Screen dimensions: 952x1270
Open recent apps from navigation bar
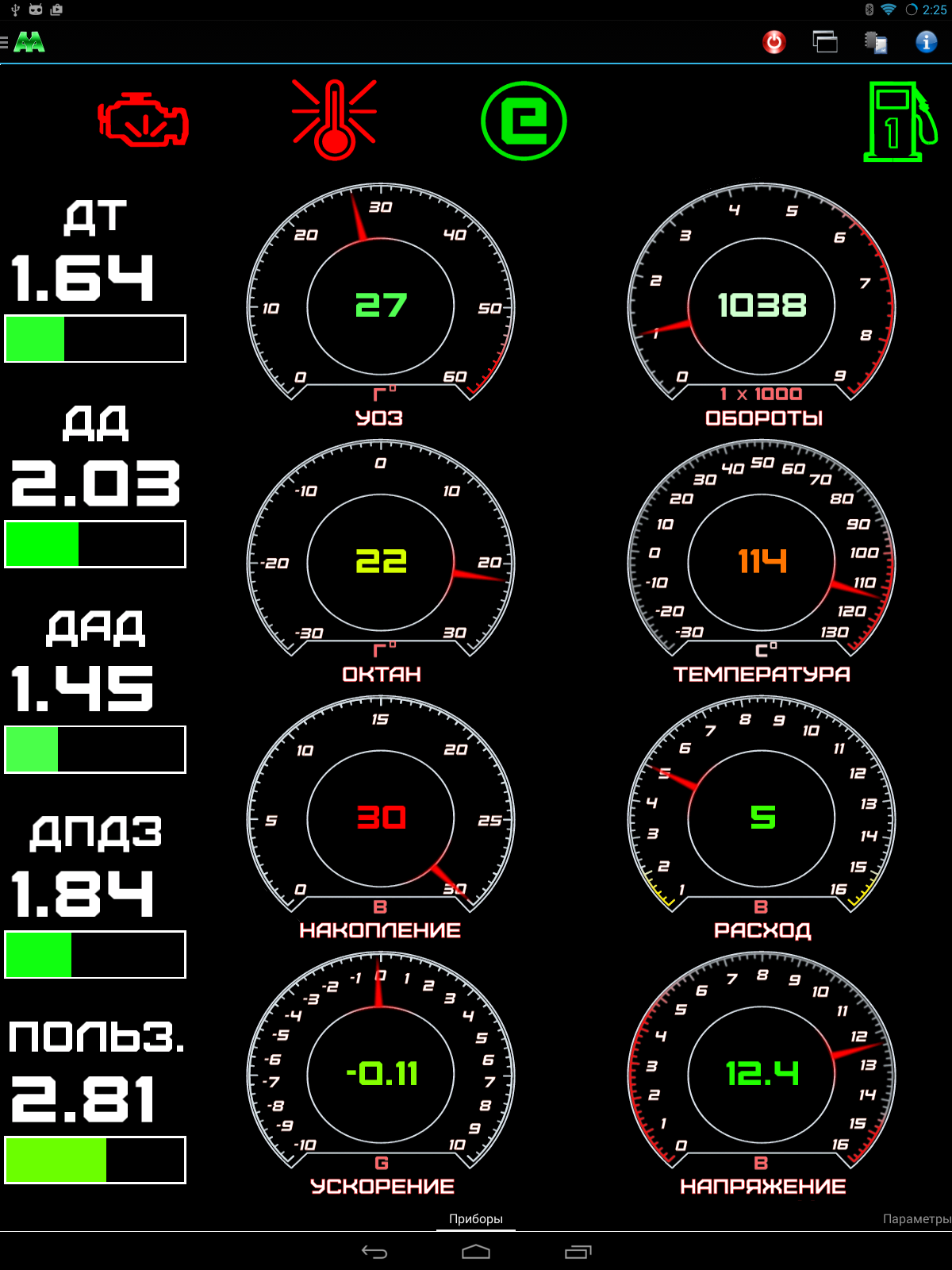point(578,1252)
